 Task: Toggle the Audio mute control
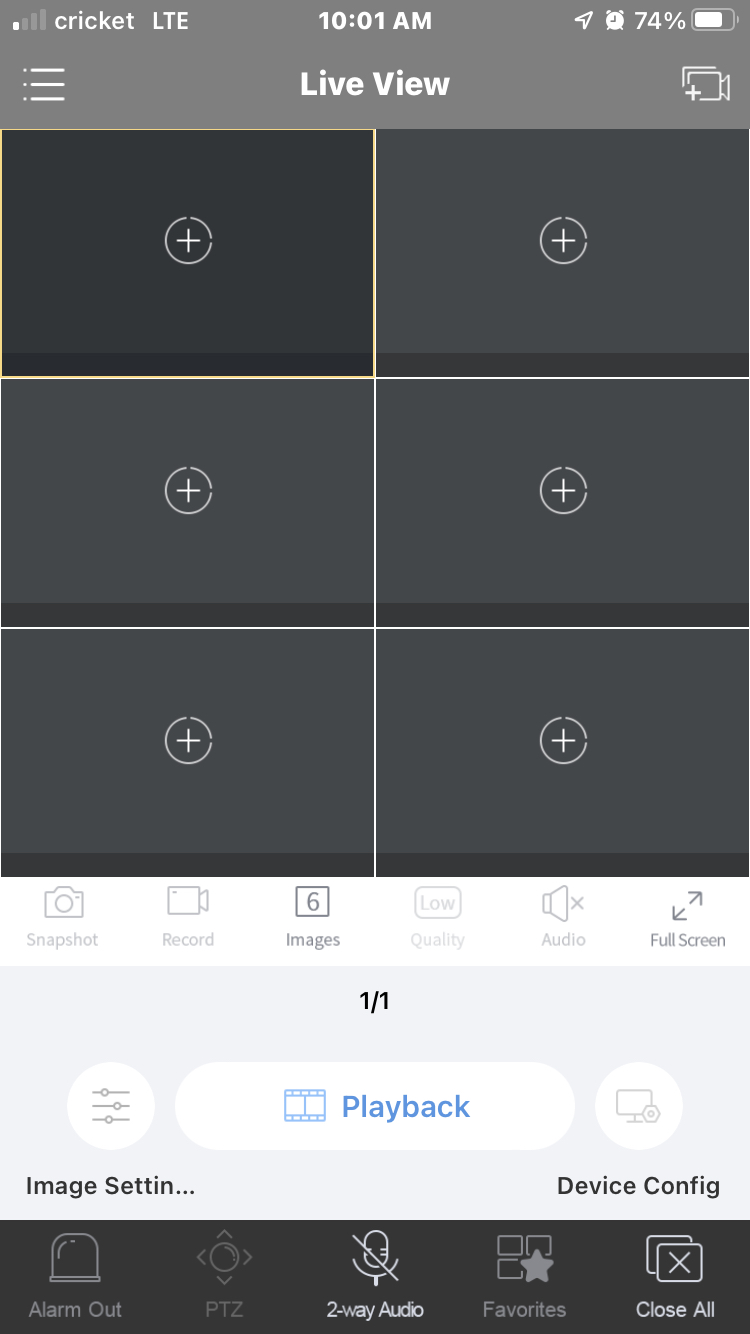[563, 918]
